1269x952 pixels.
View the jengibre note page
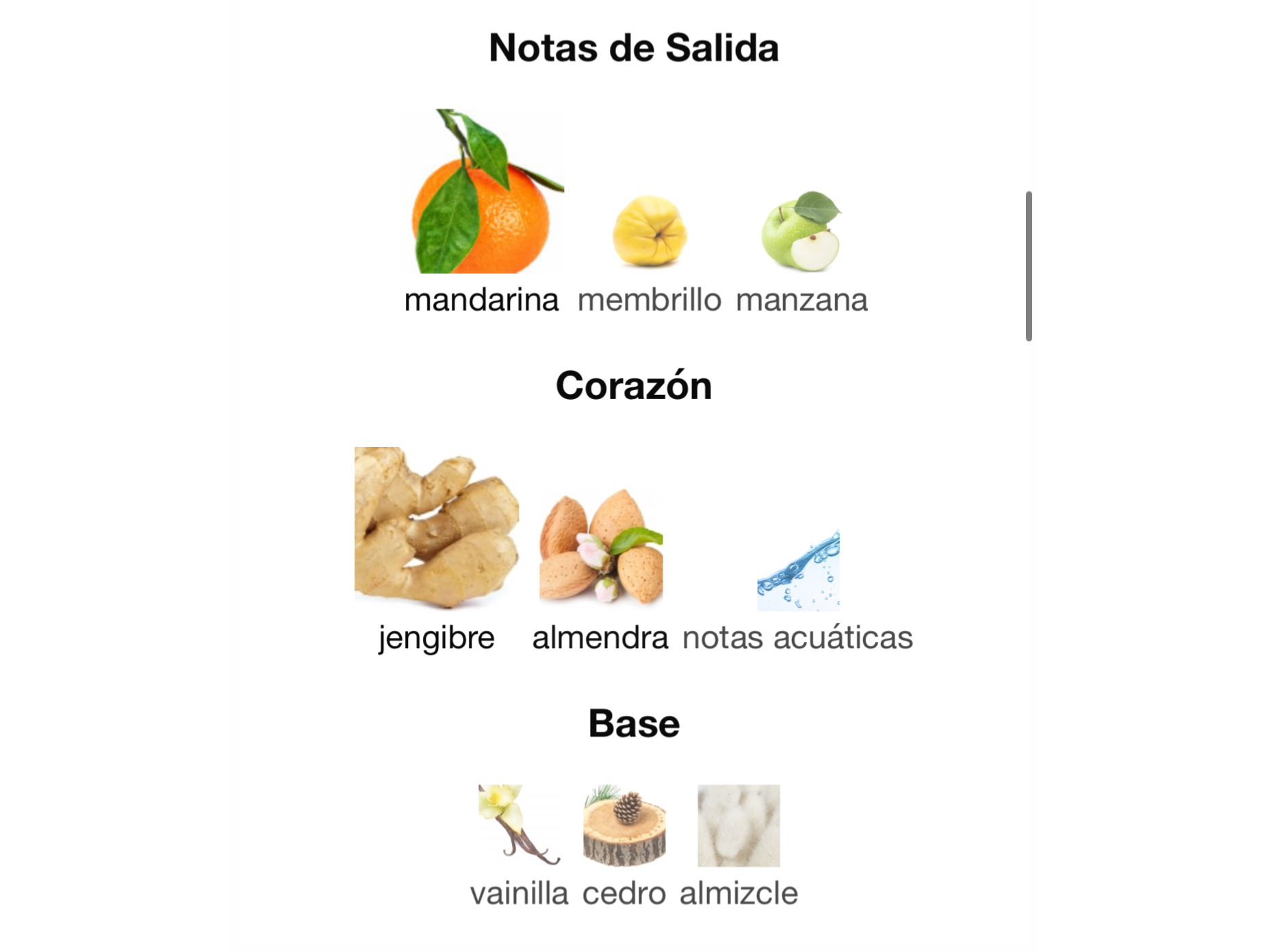click(x=436, y=527)
